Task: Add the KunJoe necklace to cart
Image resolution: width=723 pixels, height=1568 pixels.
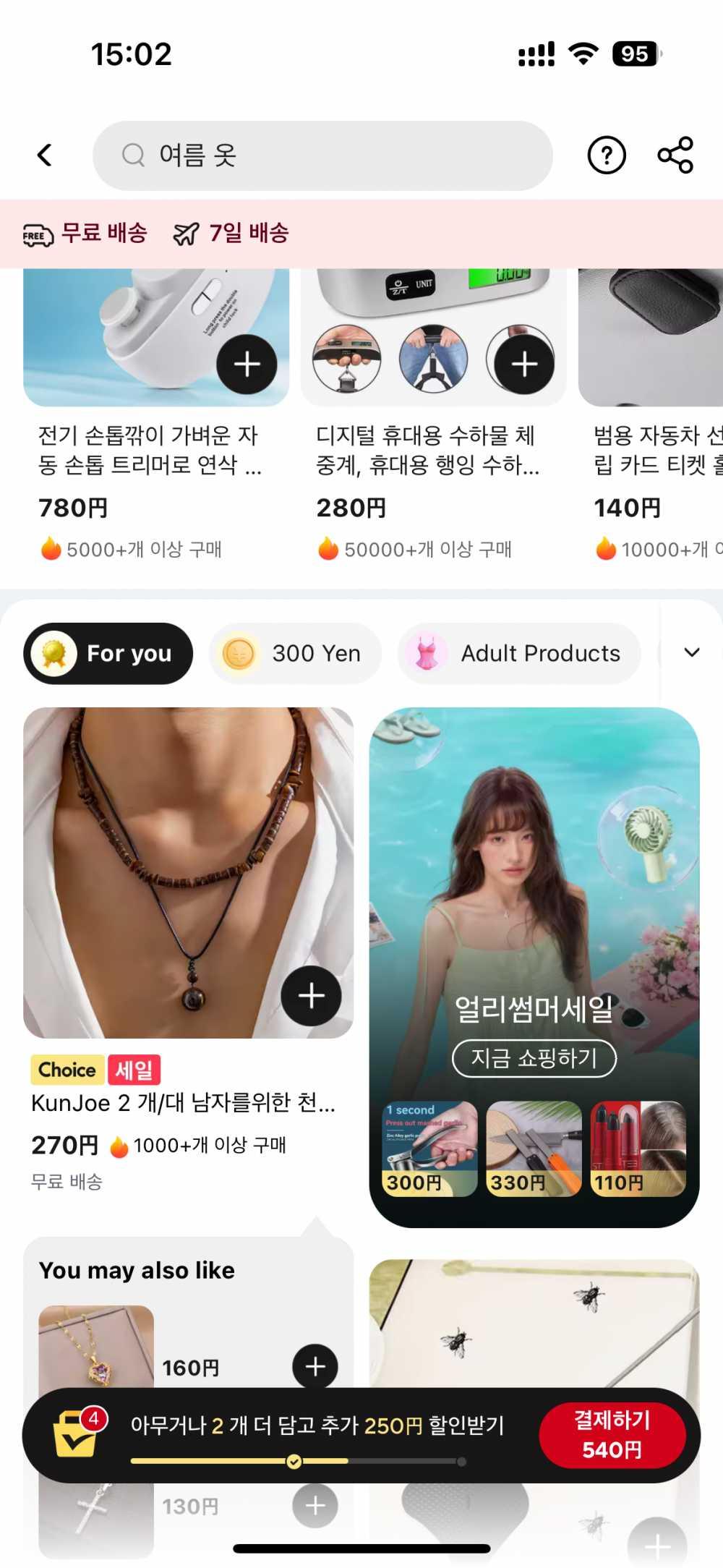Action: click(x=311, y=996)
